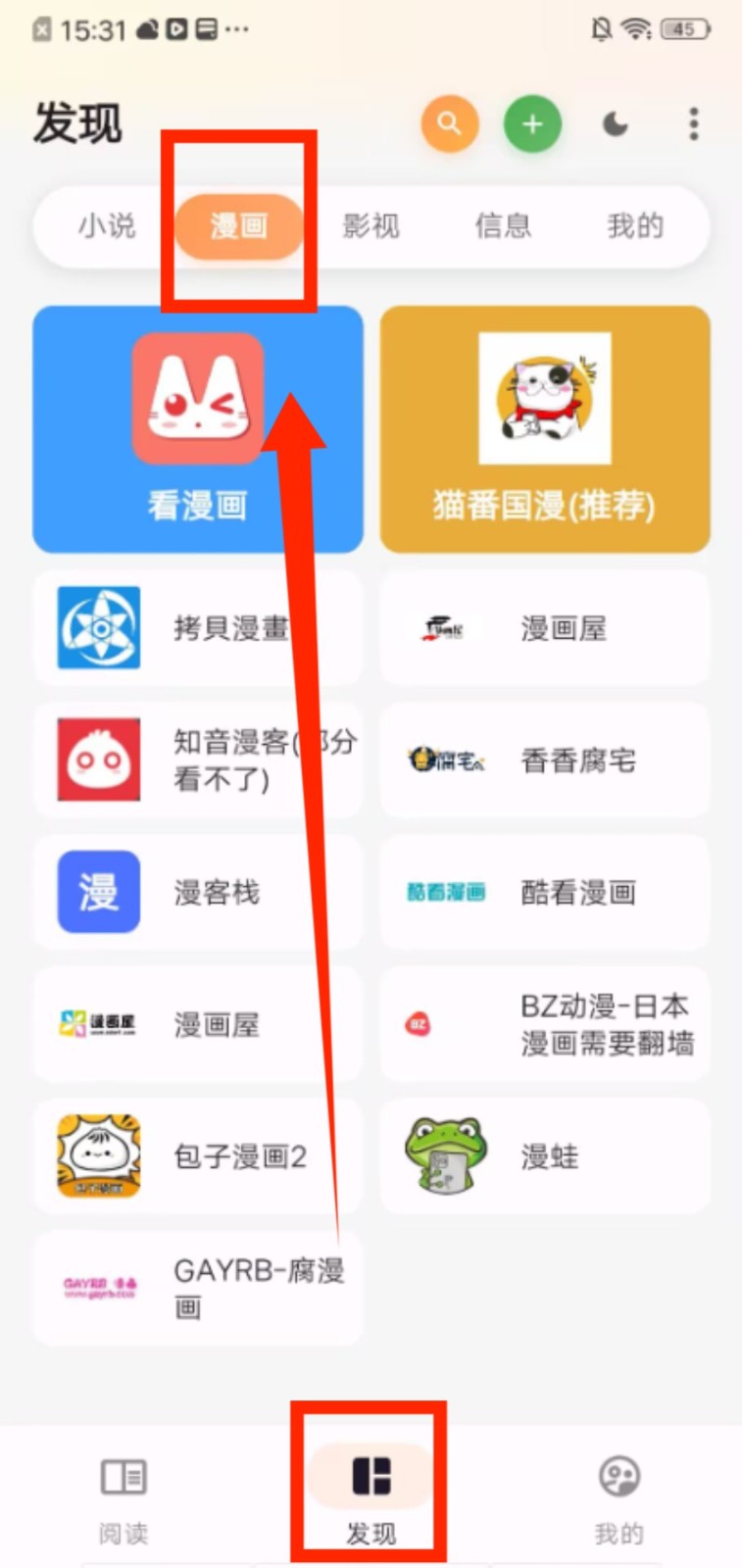Viewport: 742px width, 1568px height.
Task: Select 香香腐宅 source
Action: click(x=544, y=759)
